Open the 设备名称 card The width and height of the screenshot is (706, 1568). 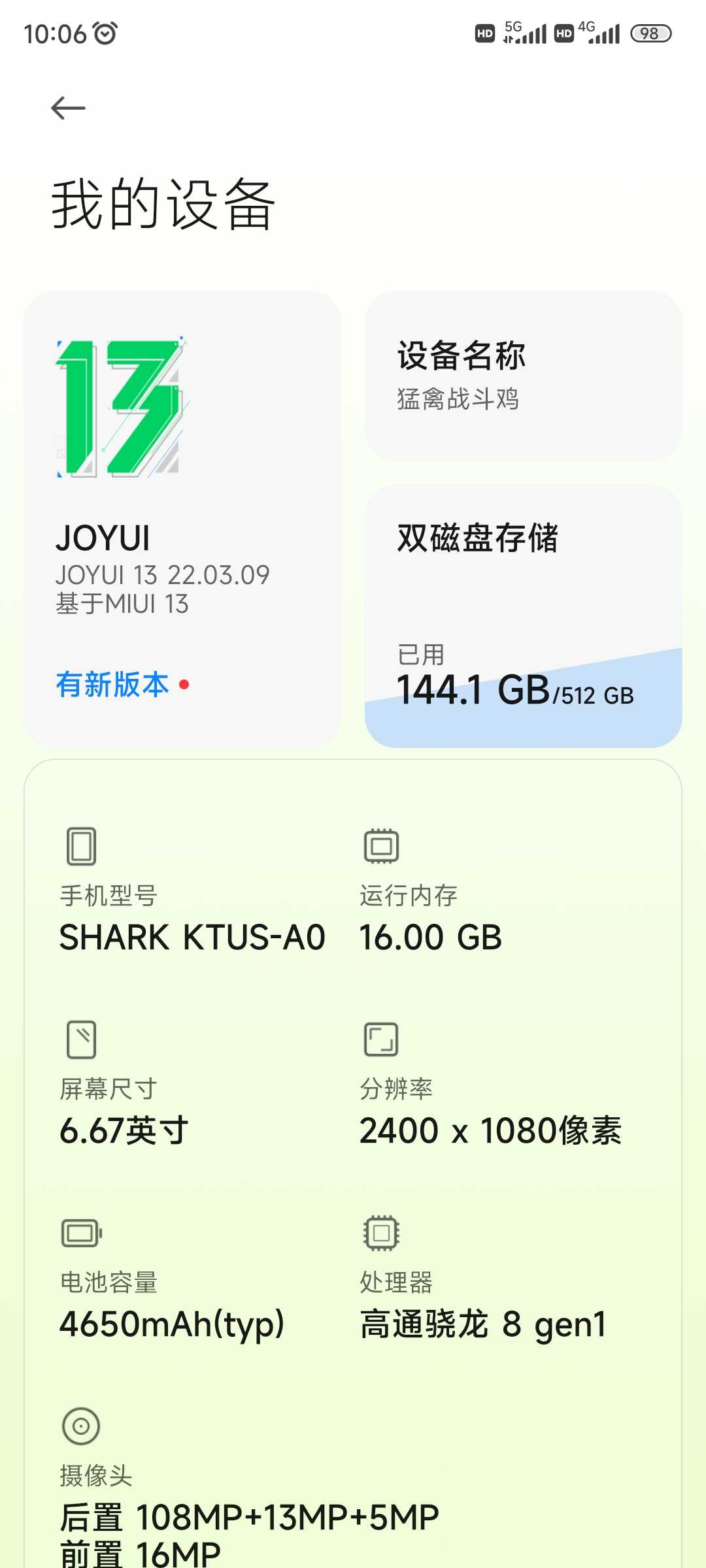524,376
